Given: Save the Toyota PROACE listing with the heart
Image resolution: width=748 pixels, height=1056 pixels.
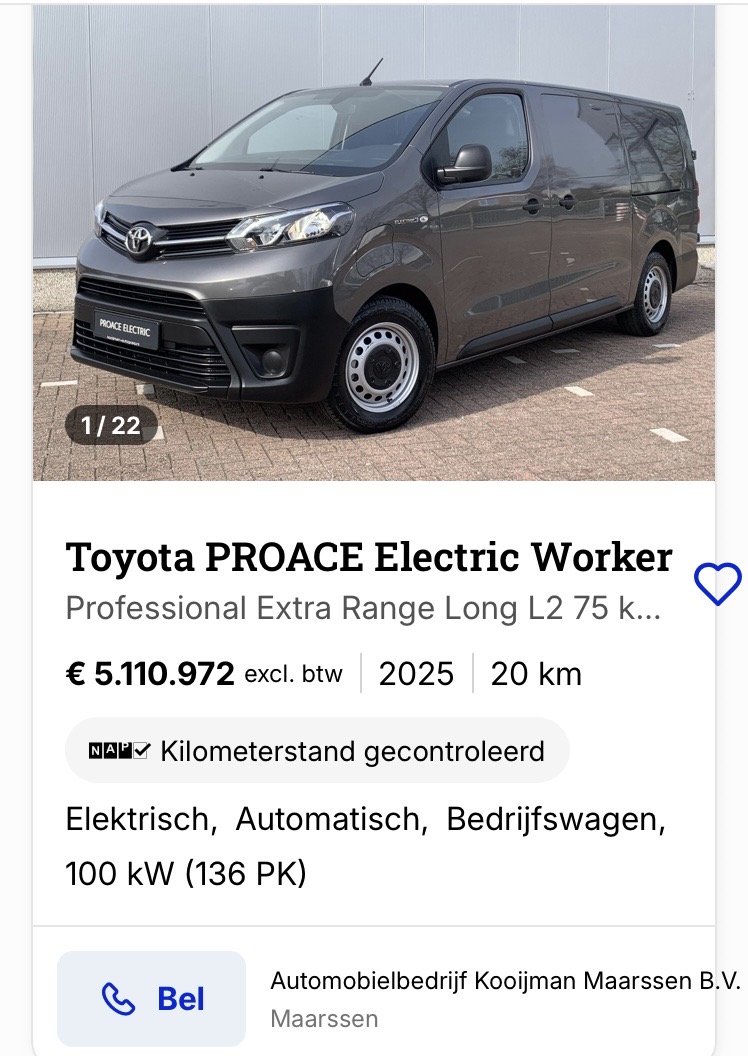Looking at the screenshot, I should [717, 584].
